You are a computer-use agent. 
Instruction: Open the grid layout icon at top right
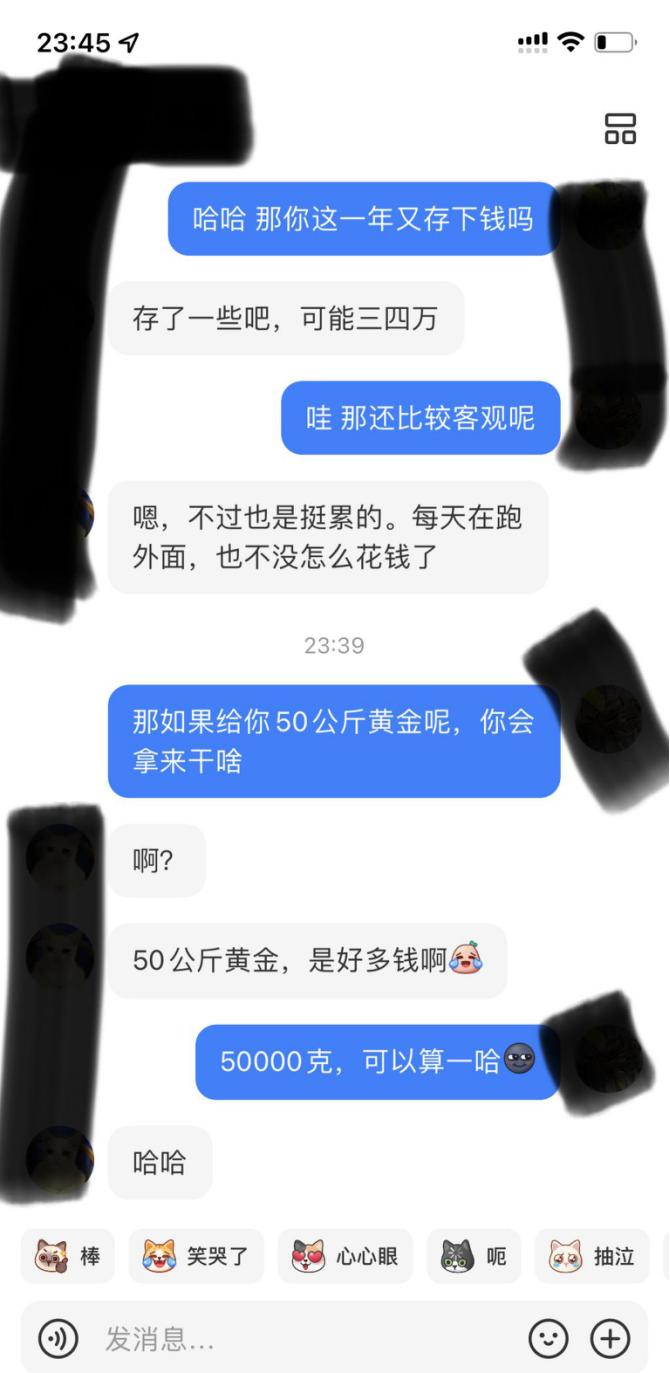620,128
